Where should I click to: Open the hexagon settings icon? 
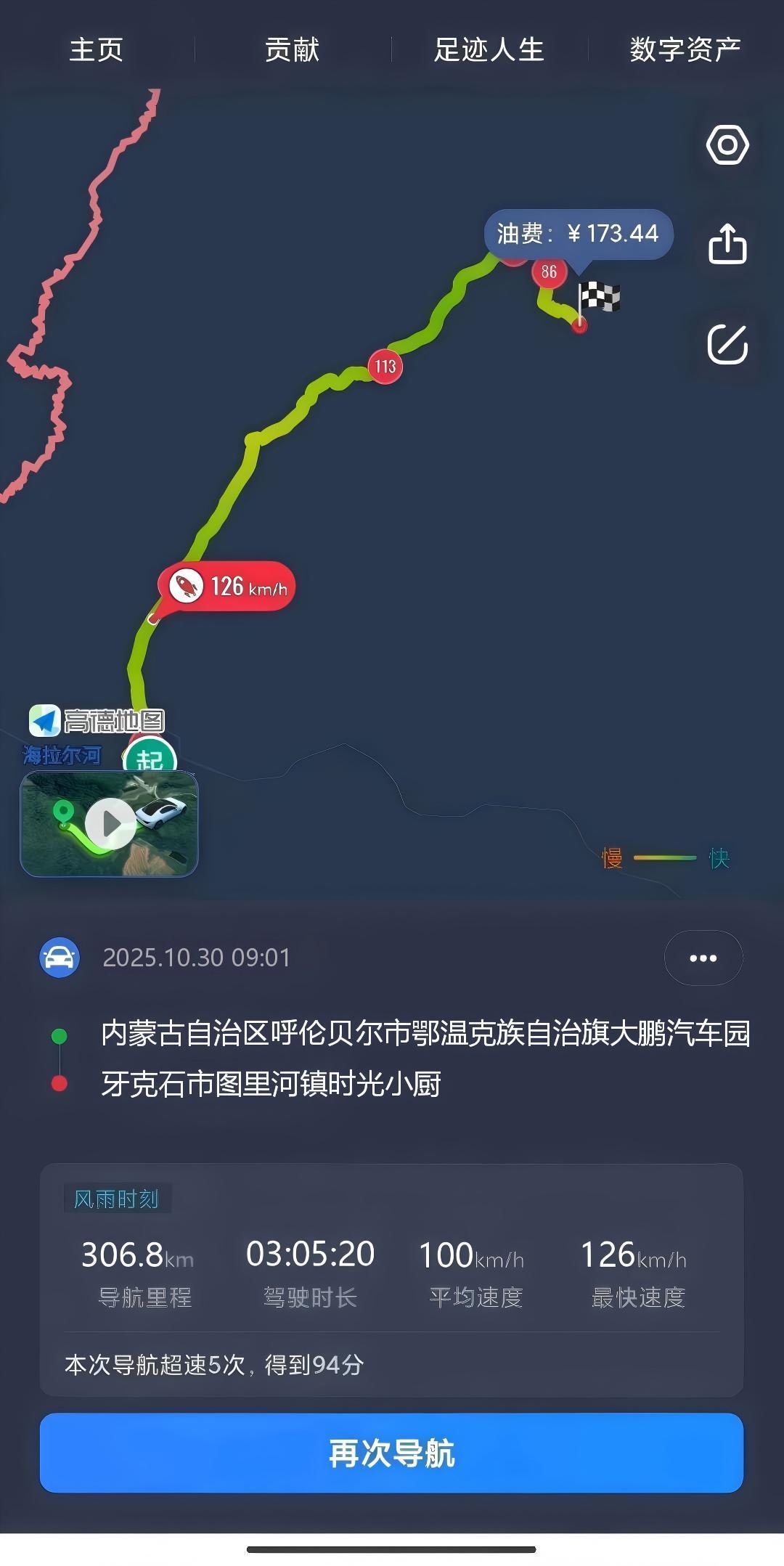coord(727,145)
